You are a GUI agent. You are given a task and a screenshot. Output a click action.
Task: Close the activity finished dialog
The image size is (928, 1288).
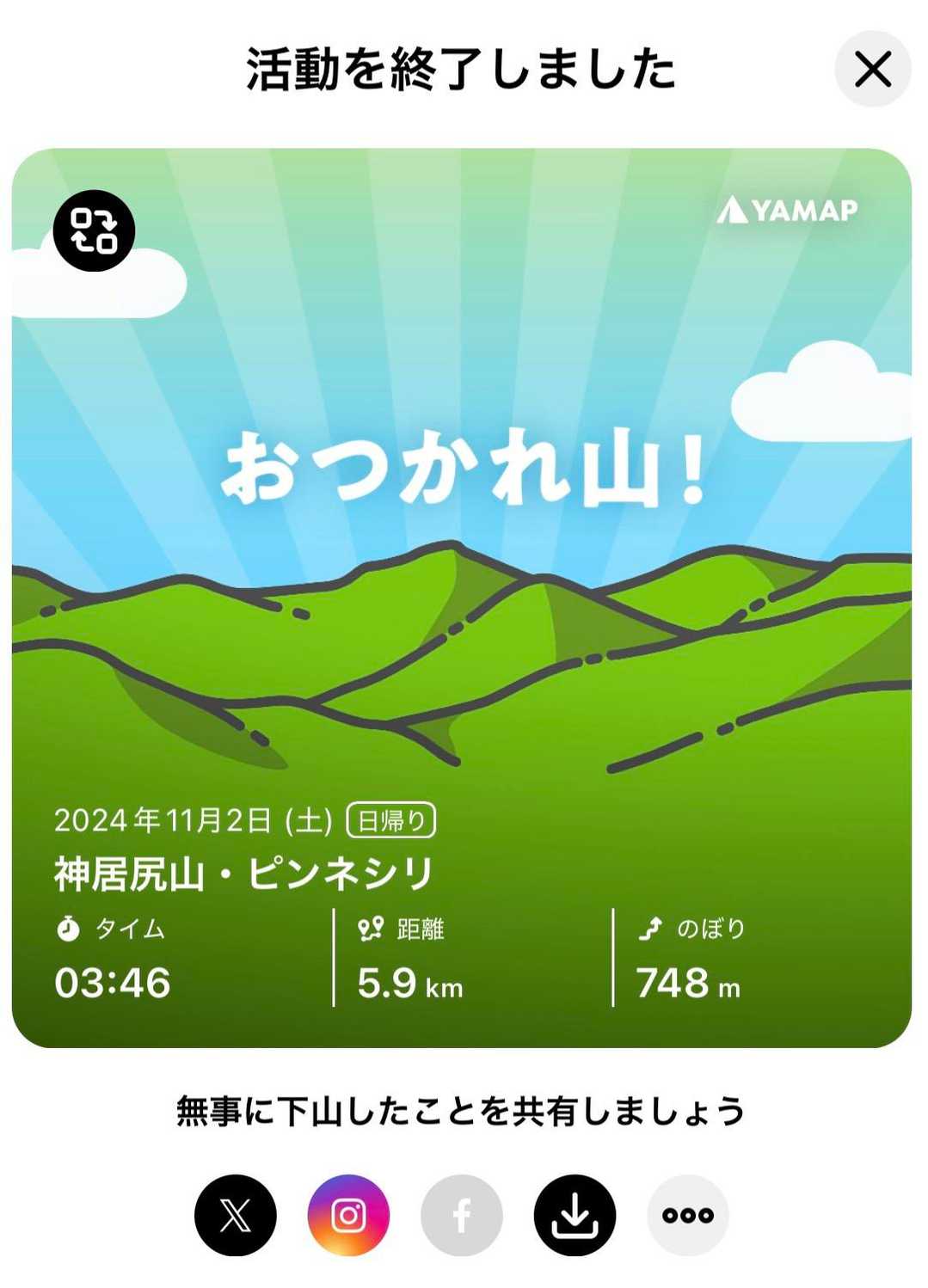pyautogui.click(x=872, y=70)
